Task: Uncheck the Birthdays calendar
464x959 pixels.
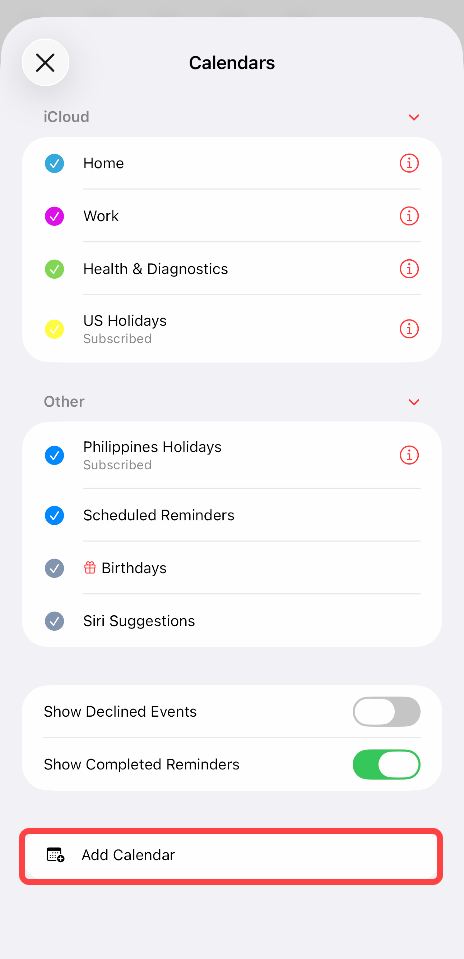Action: coord(54,568)
